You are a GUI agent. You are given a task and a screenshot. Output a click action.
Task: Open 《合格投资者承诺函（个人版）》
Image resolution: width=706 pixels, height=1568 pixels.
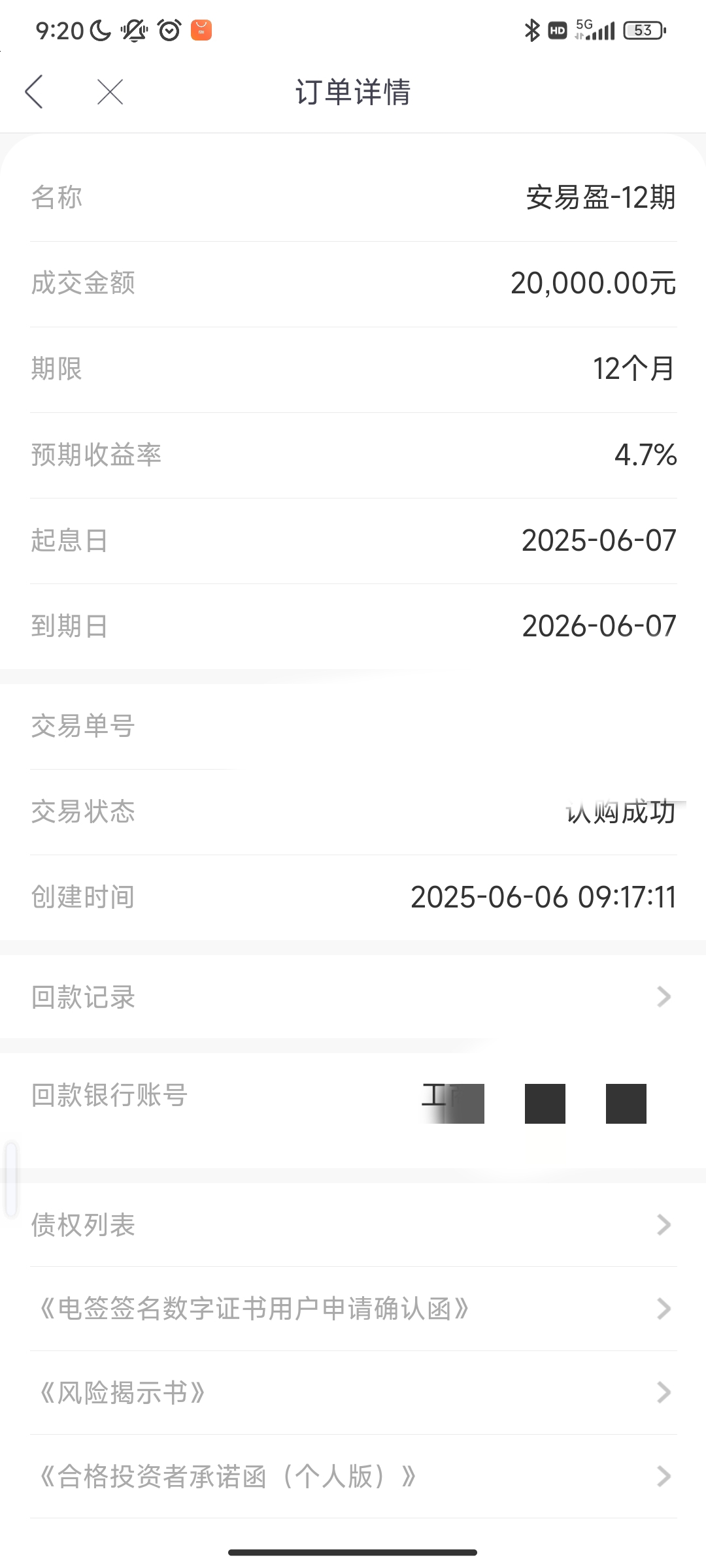(x=353, y=1476)
